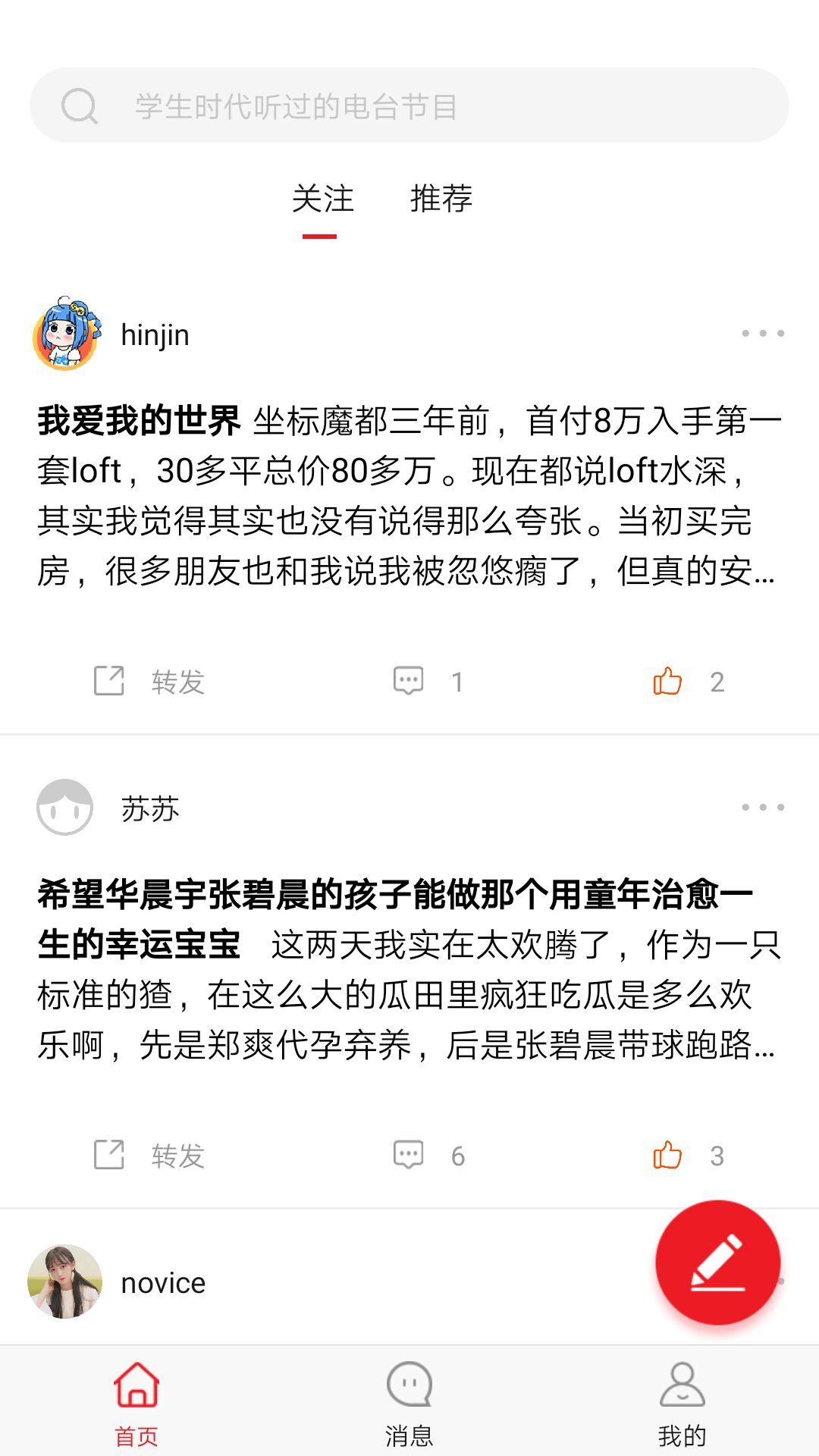
Task: Expand hinjin's truncated post text
Action: [406, 497]
